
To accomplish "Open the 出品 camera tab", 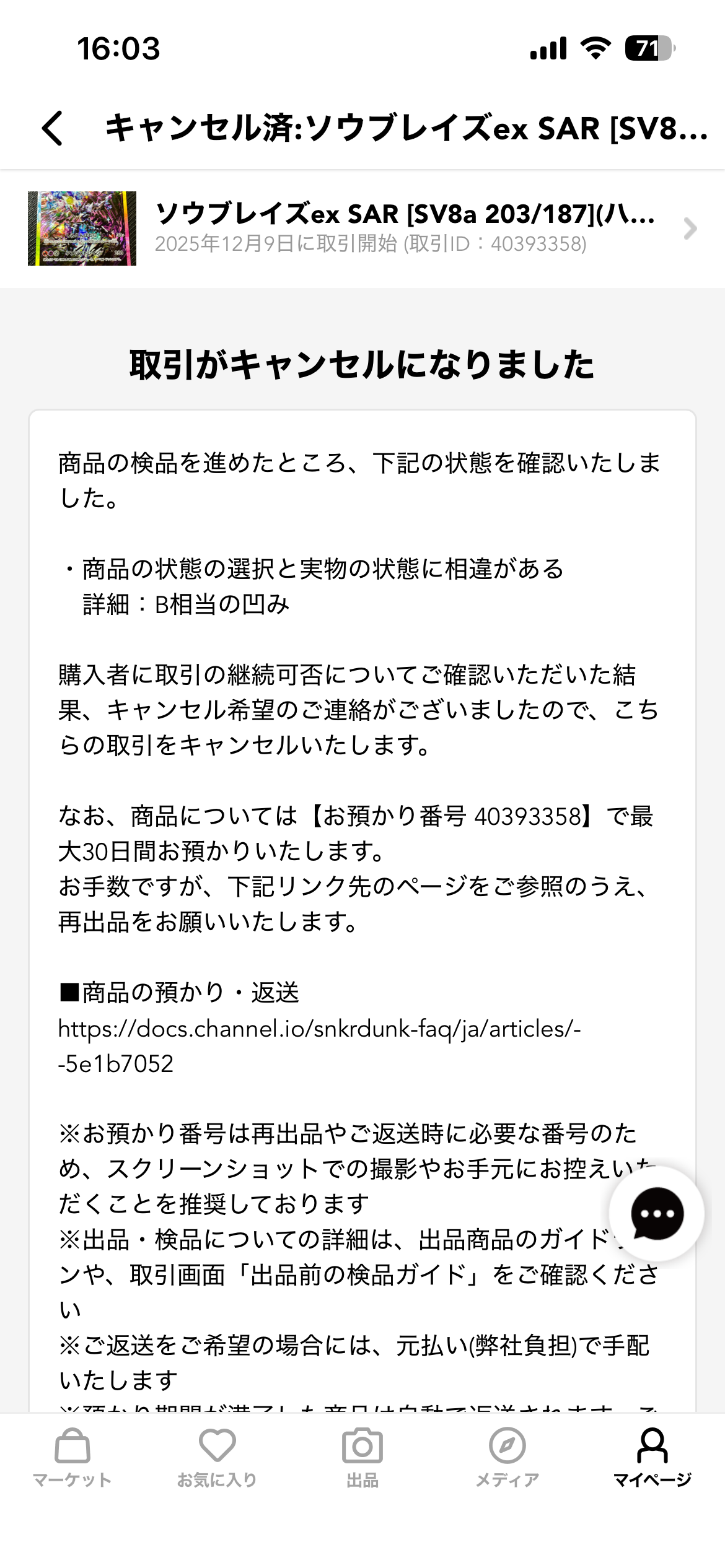I will click(x=362, y=1457).
